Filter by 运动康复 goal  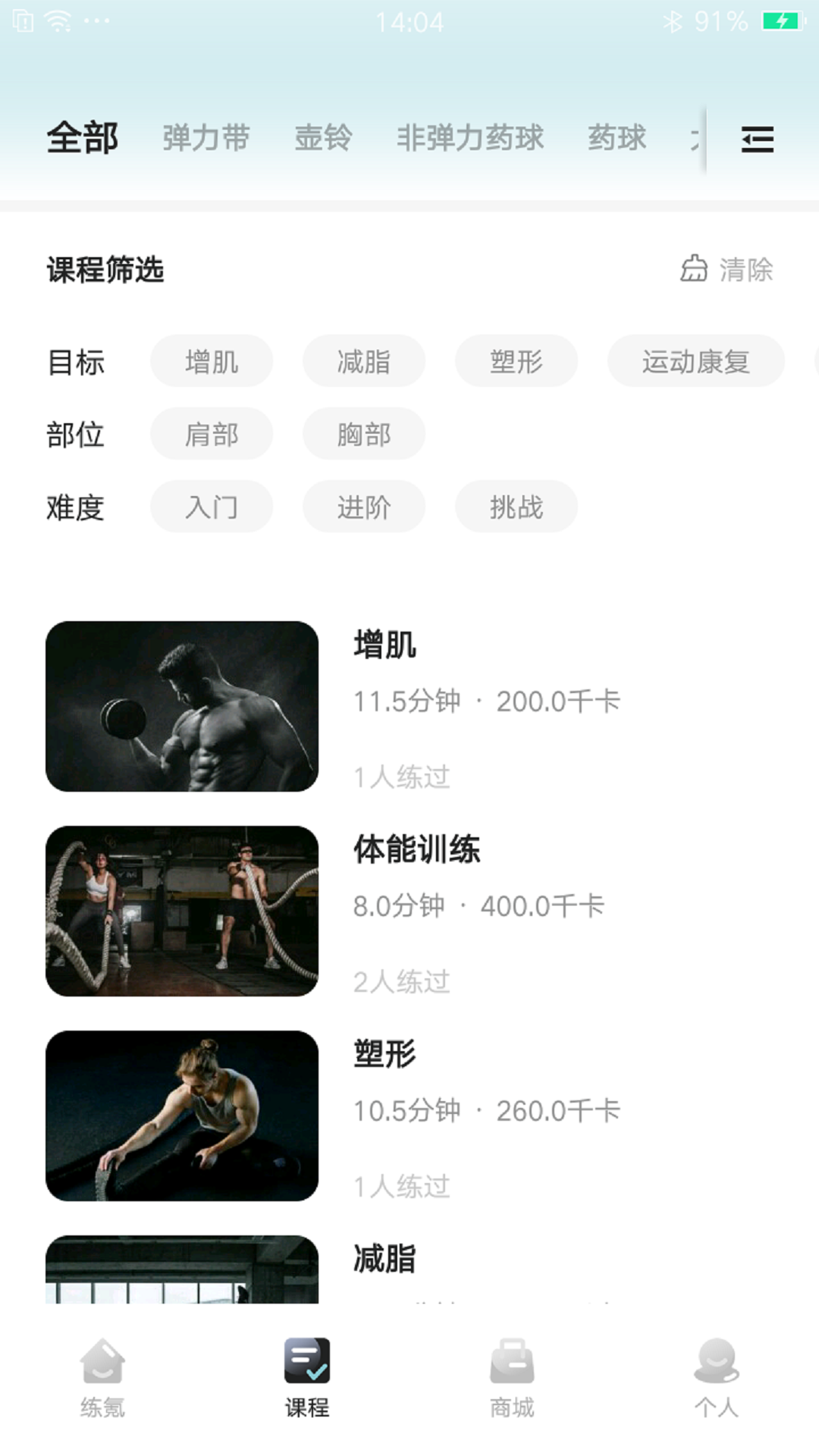point(695,362)
